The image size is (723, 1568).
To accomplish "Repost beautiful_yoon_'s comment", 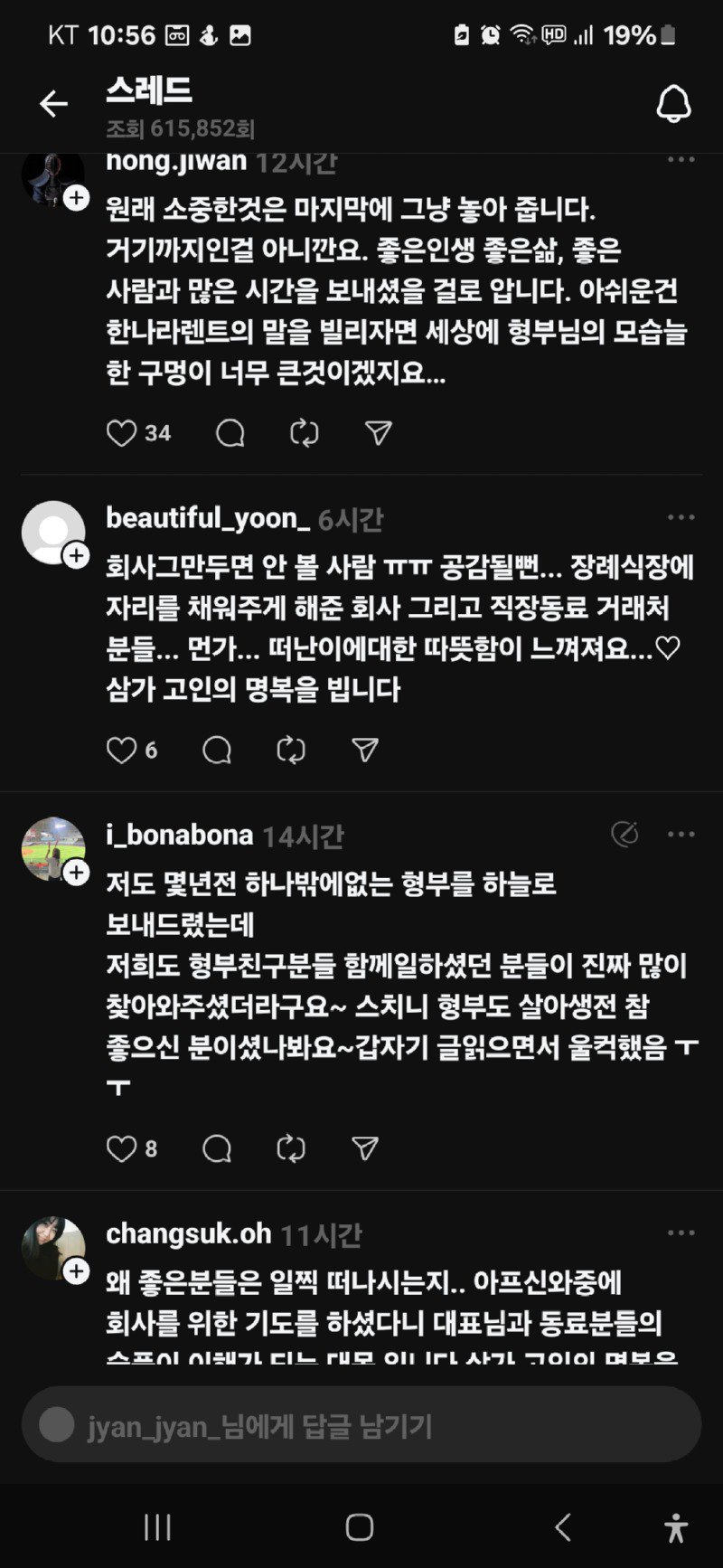I will 289,750.
